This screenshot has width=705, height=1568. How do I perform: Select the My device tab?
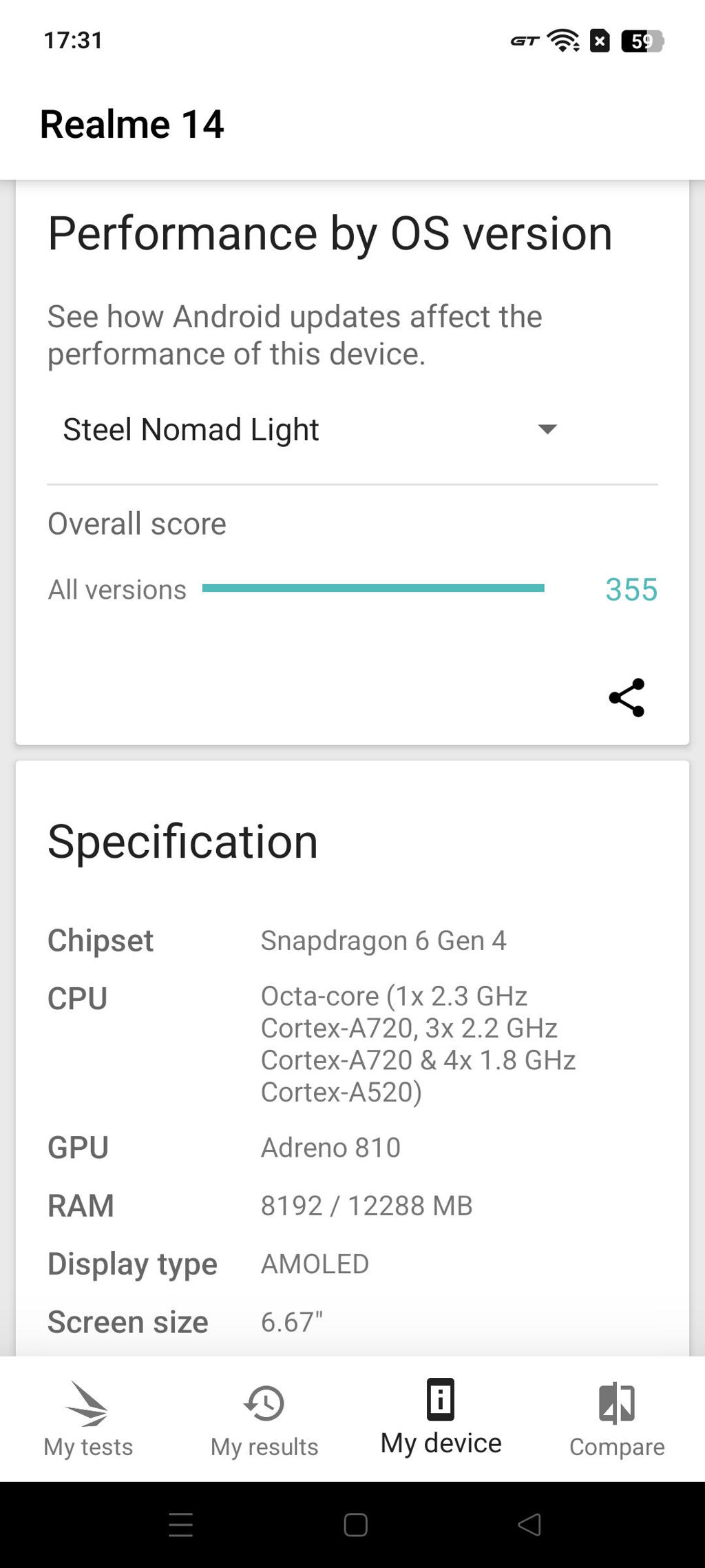441,1419
